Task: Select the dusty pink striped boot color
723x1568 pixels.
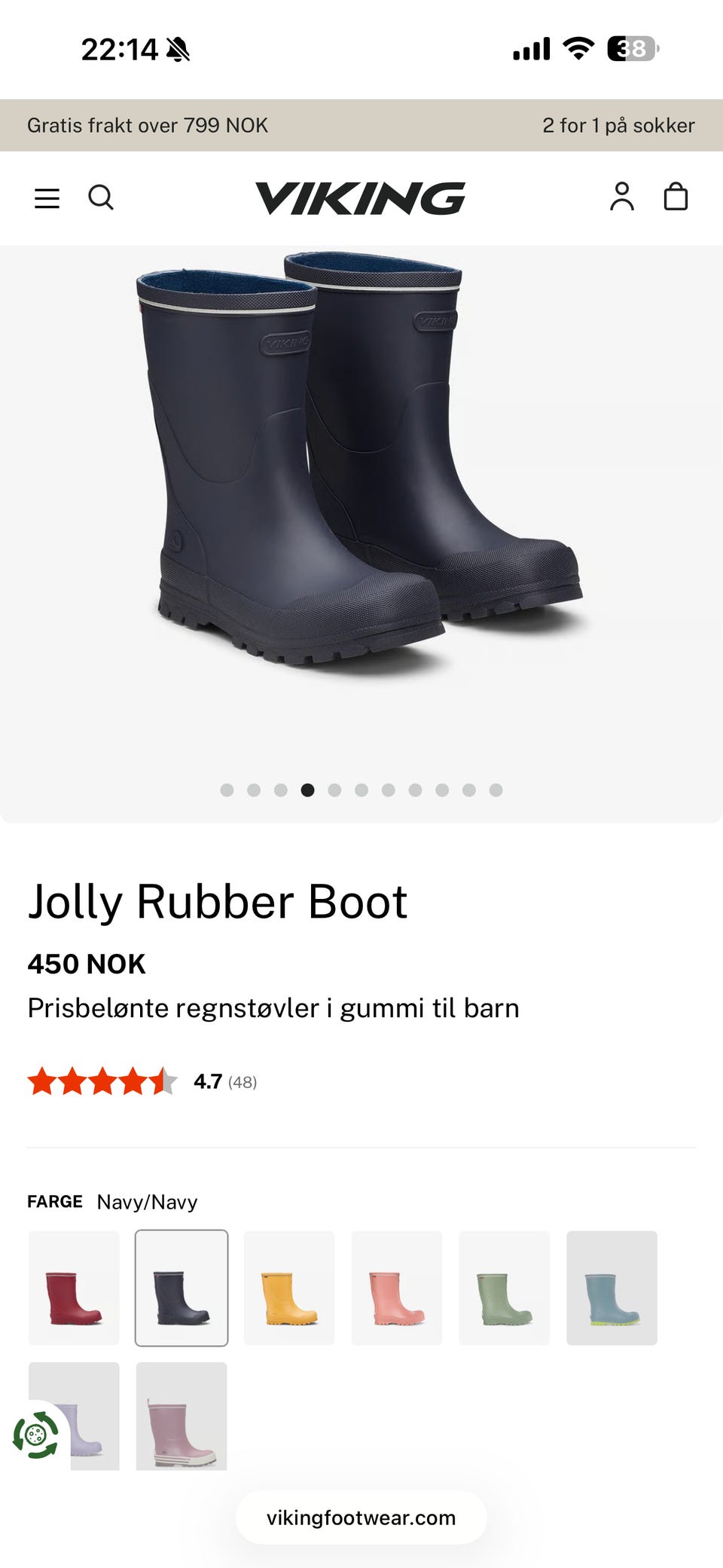Action: pos(182,1416)
